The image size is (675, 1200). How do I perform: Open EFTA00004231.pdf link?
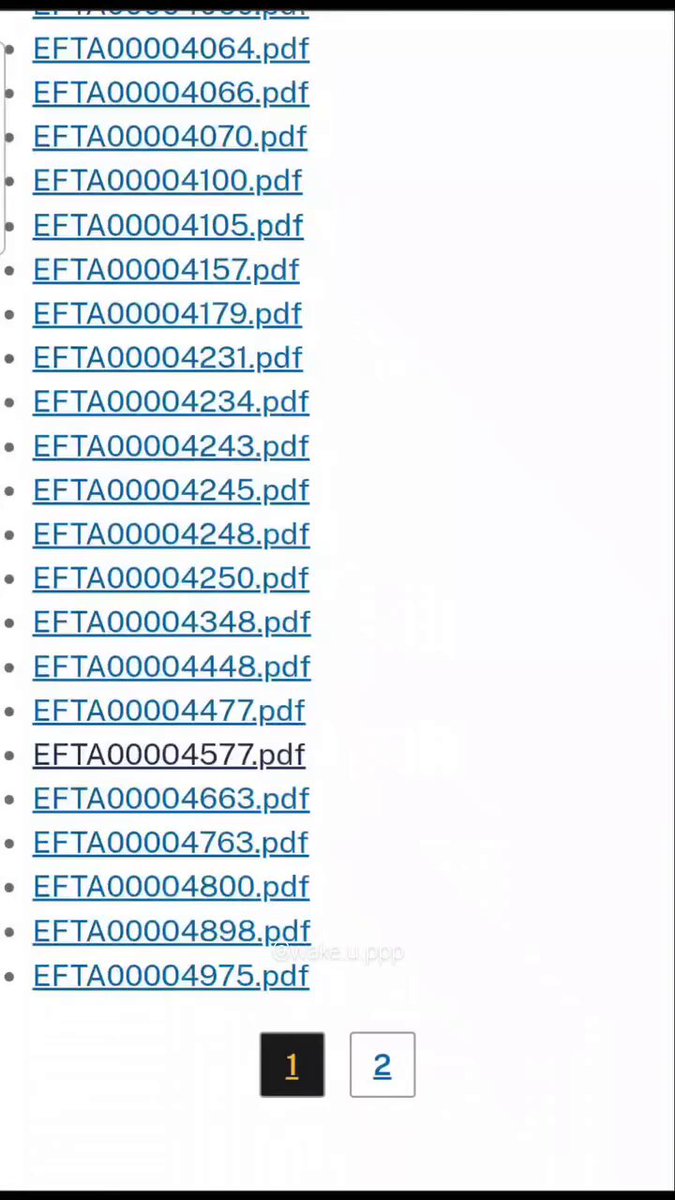(x=167, y=357)
